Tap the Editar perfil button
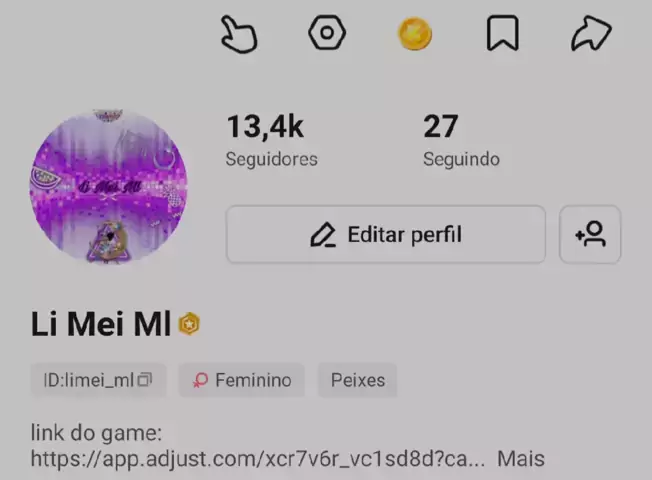This screenshot has height=480, width=652. click(x=386, y=235)
